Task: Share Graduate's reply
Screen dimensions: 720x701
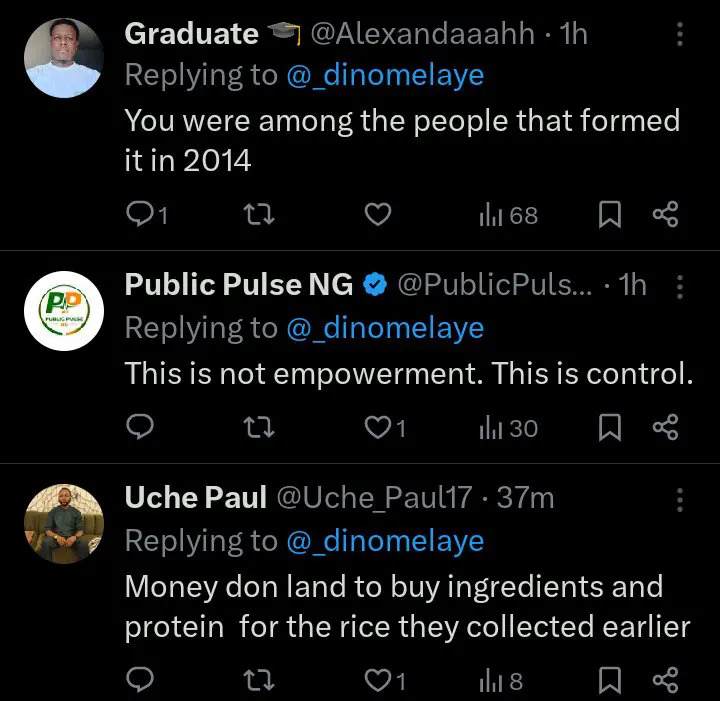Action: [666, 214]
